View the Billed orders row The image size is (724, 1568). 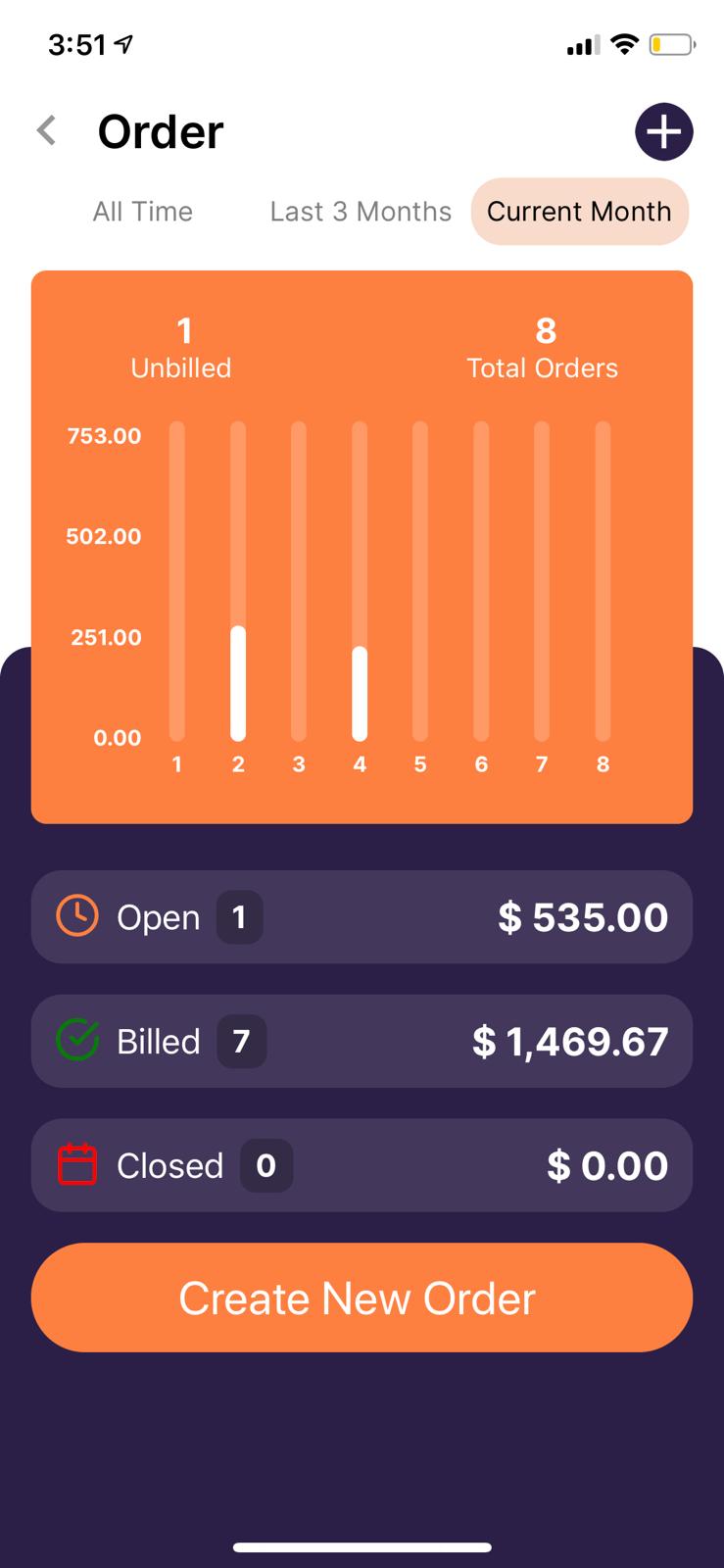pyautogui.click(x=362, y=1041)
